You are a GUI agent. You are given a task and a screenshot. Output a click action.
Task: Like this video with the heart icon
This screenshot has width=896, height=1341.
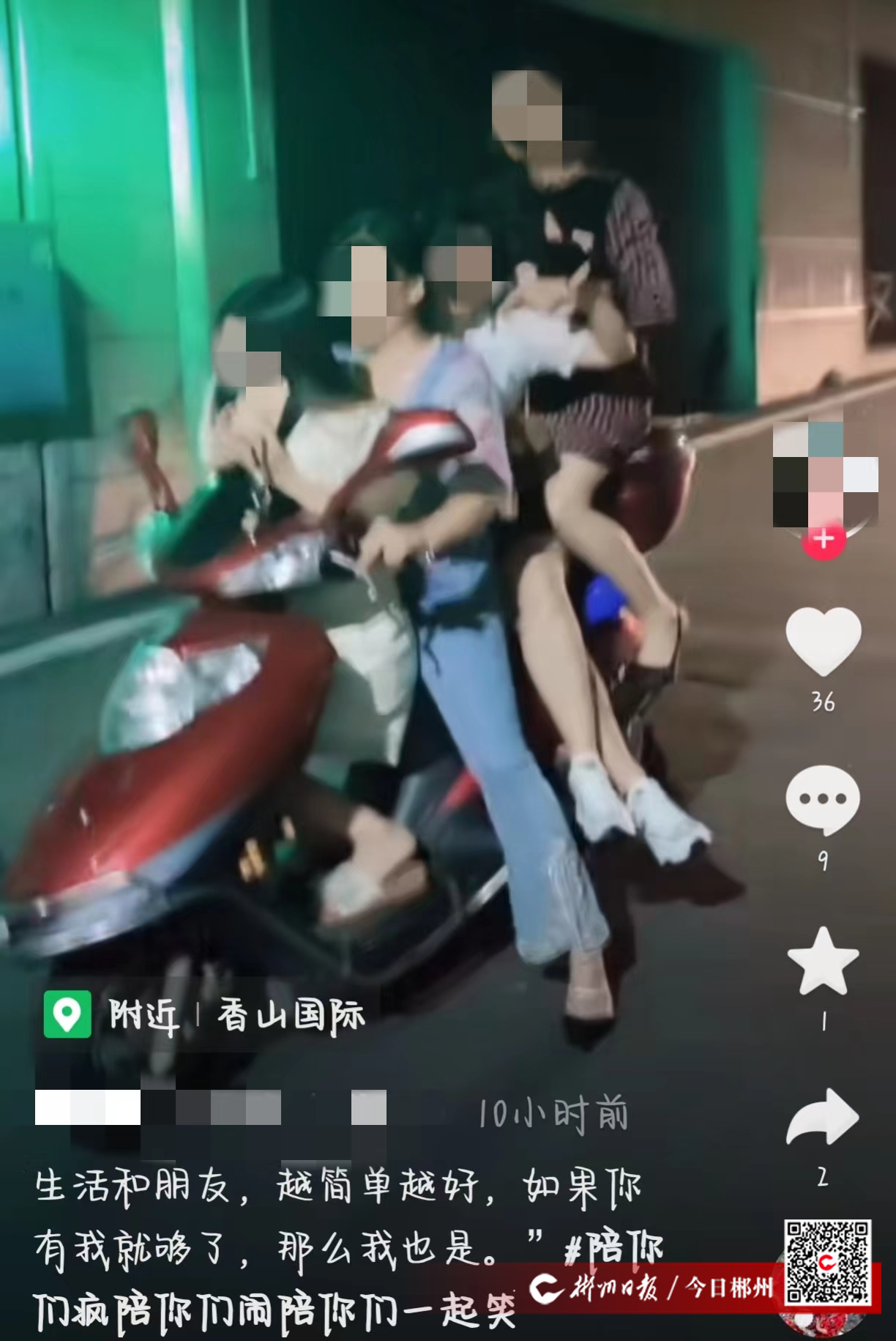pos(823,641)
